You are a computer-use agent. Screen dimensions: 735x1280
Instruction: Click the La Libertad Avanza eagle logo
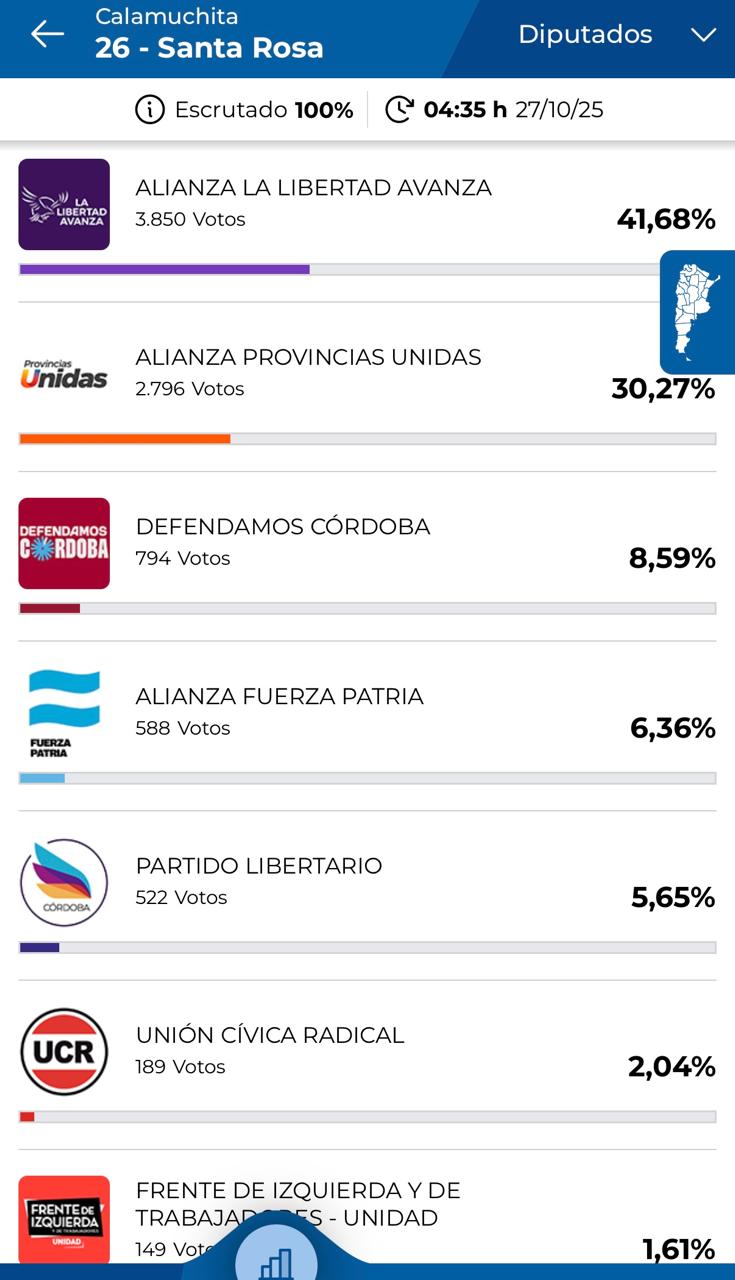(64, 205)
